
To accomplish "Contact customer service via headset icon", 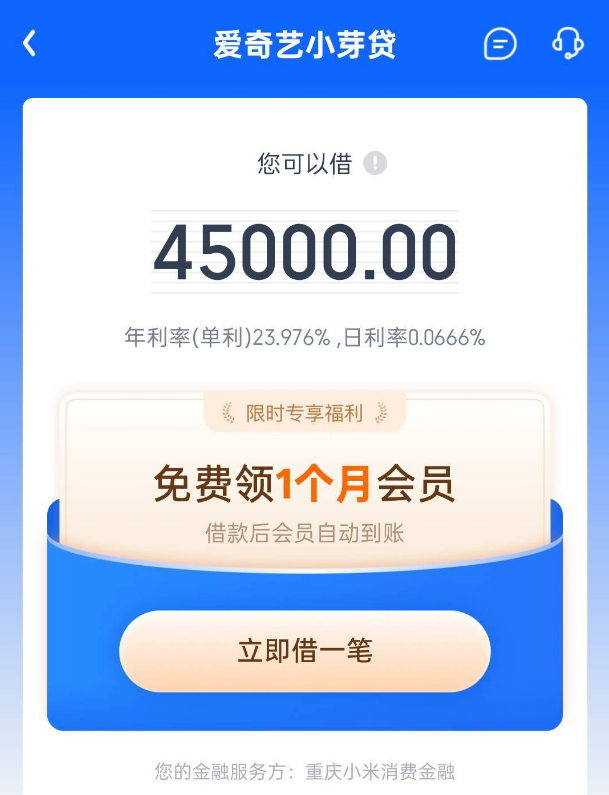I will [567, 43].
